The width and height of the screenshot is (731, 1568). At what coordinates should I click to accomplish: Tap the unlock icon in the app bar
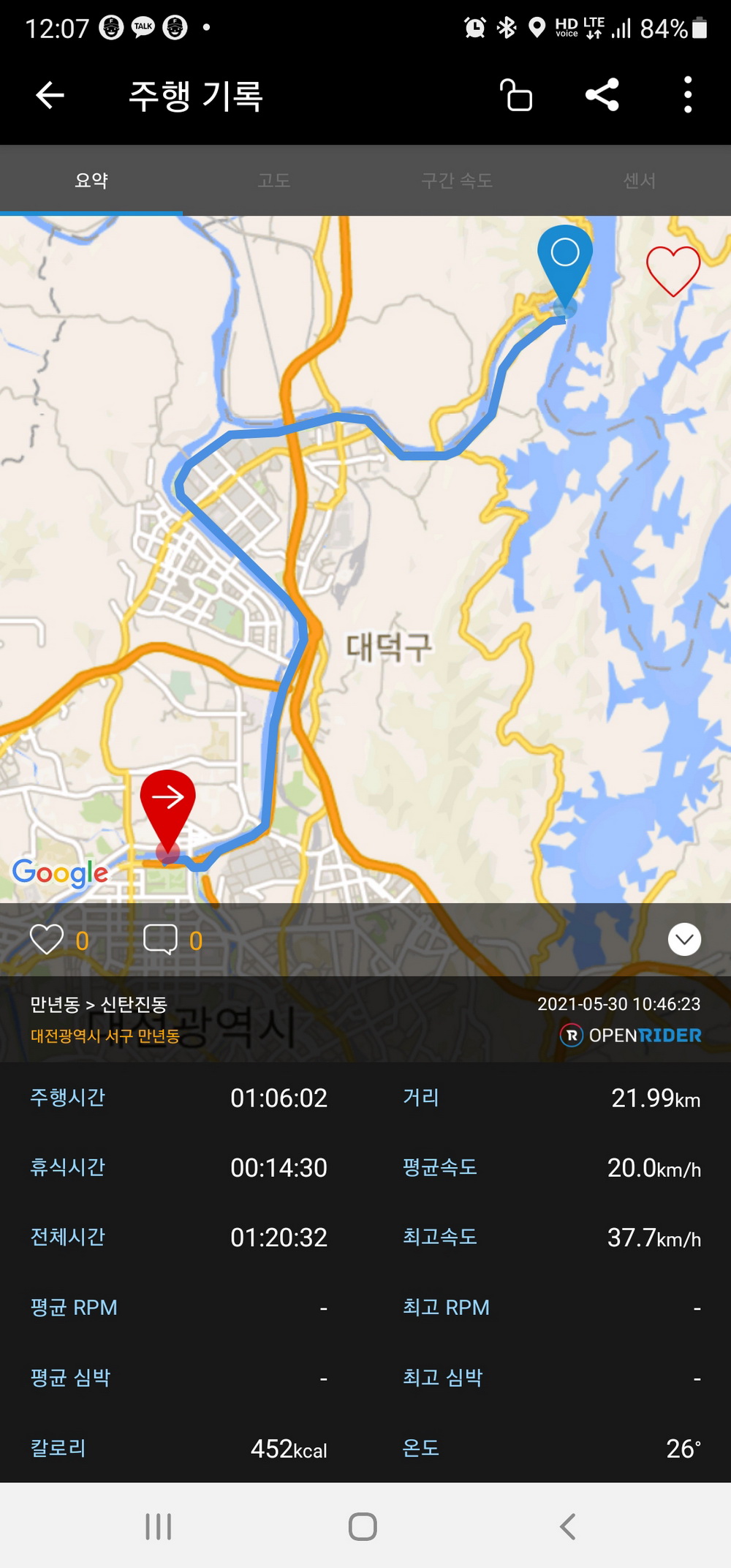[516, 95]
